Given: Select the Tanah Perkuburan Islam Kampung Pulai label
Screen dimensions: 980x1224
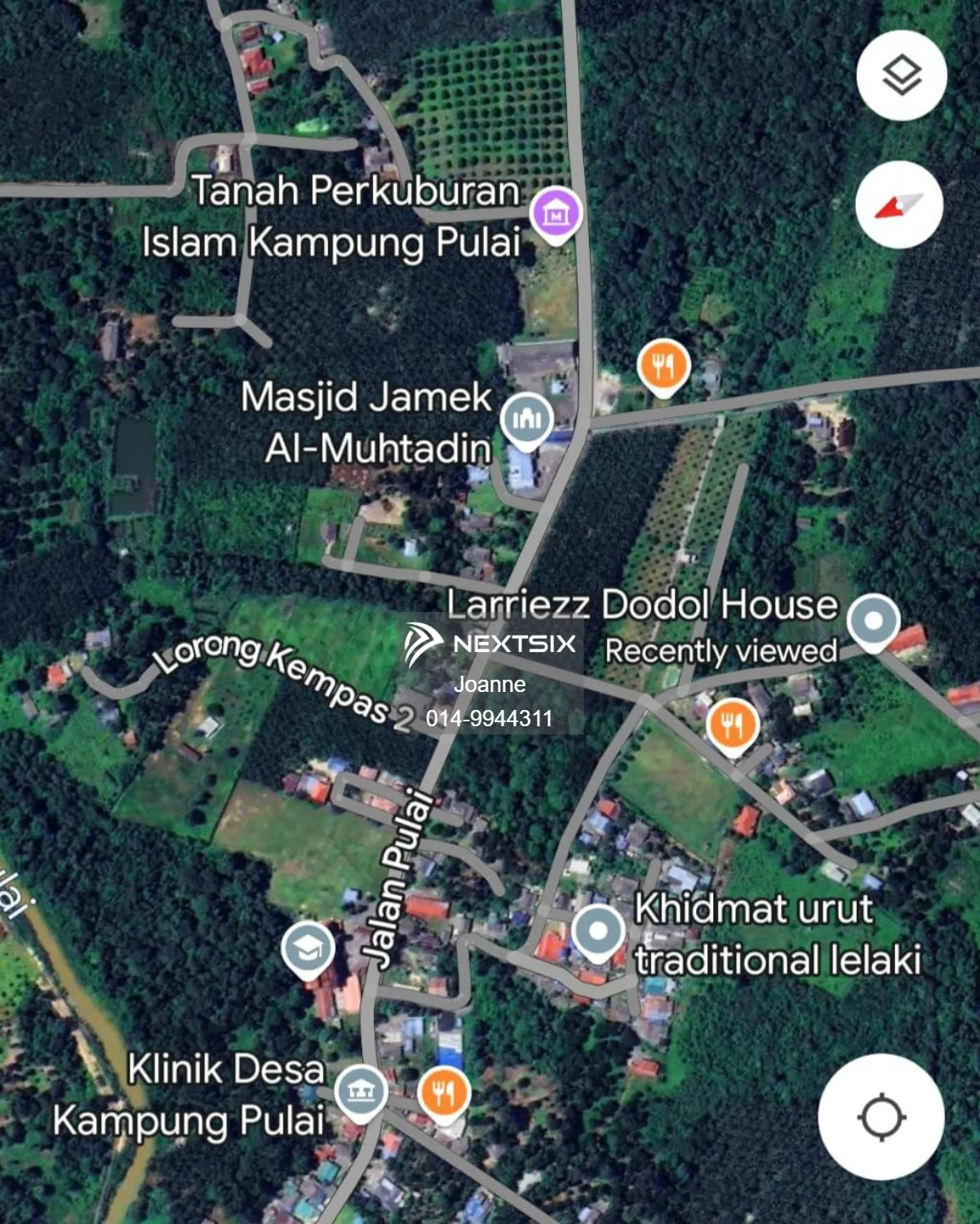Looking at the screenshot, I should point(335,215).
